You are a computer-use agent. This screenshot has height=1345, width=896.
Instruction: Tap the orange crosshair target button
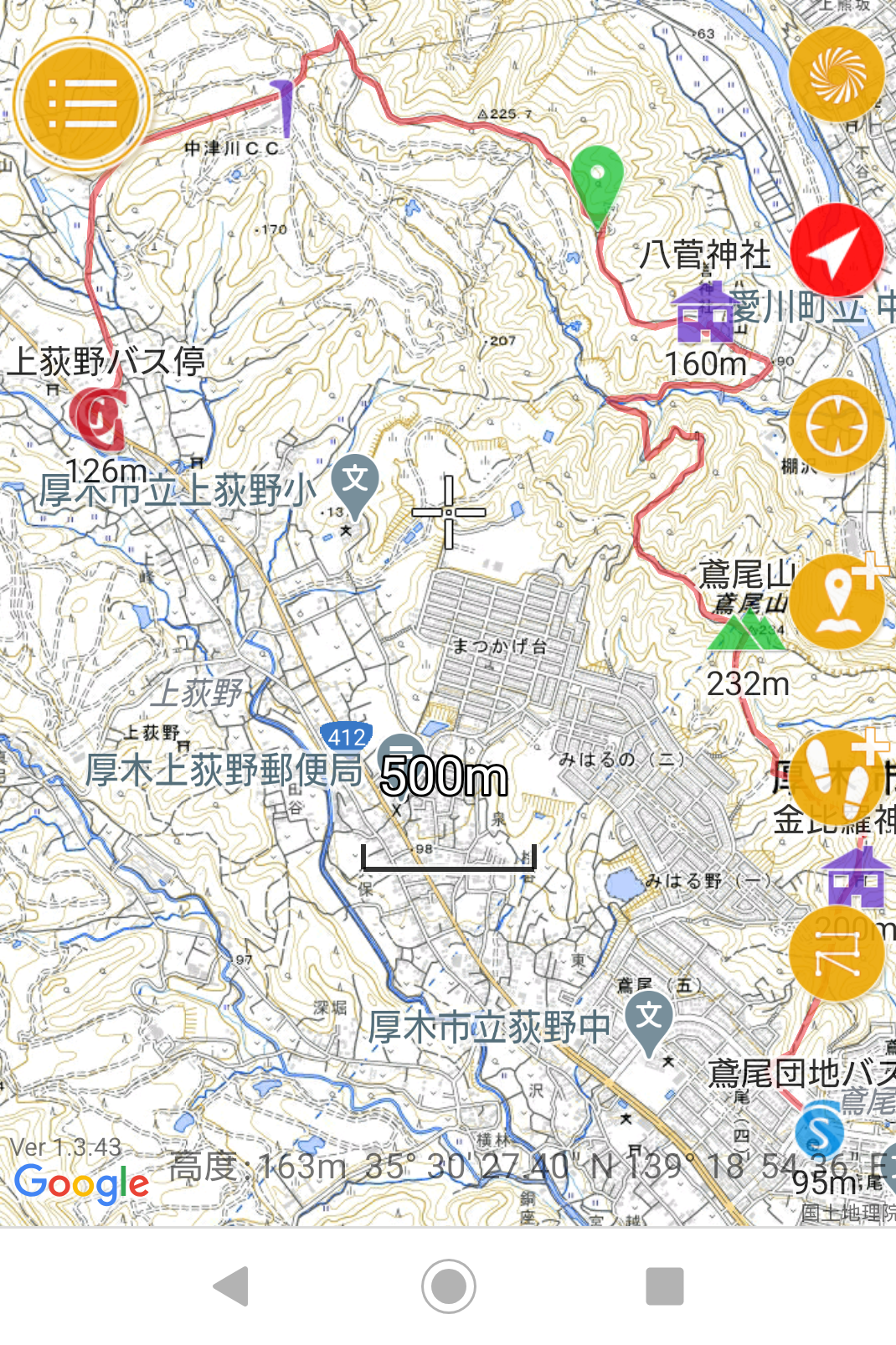pos(837,427)
